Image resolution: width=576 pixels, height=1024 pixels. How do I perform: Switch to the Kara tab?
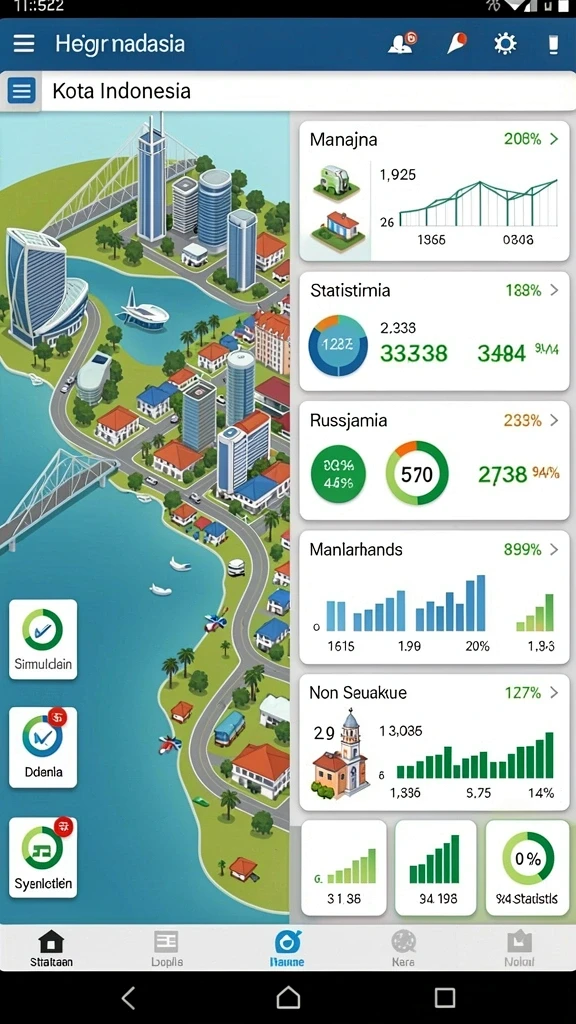pos(404,948)
